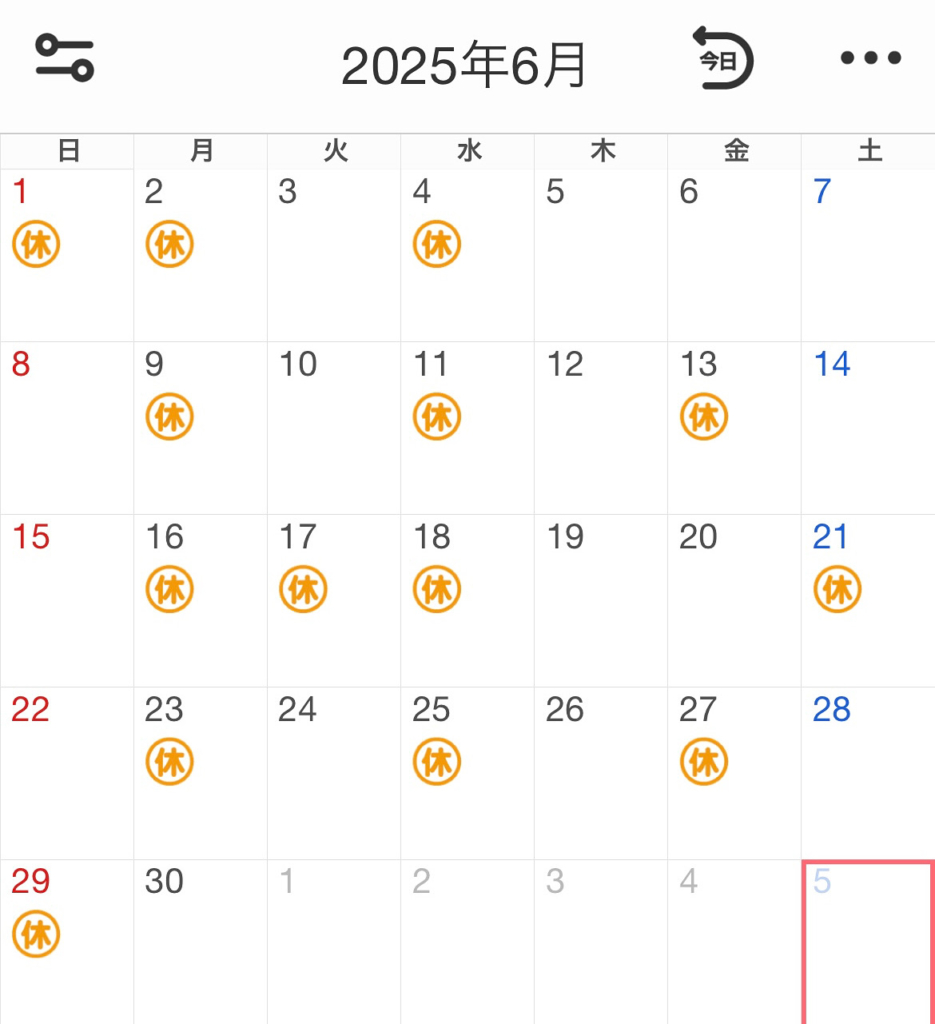Select June 19 day cell
This screenshot has height=1024, width=935.
pyautogui.click(x=600, y=600)
